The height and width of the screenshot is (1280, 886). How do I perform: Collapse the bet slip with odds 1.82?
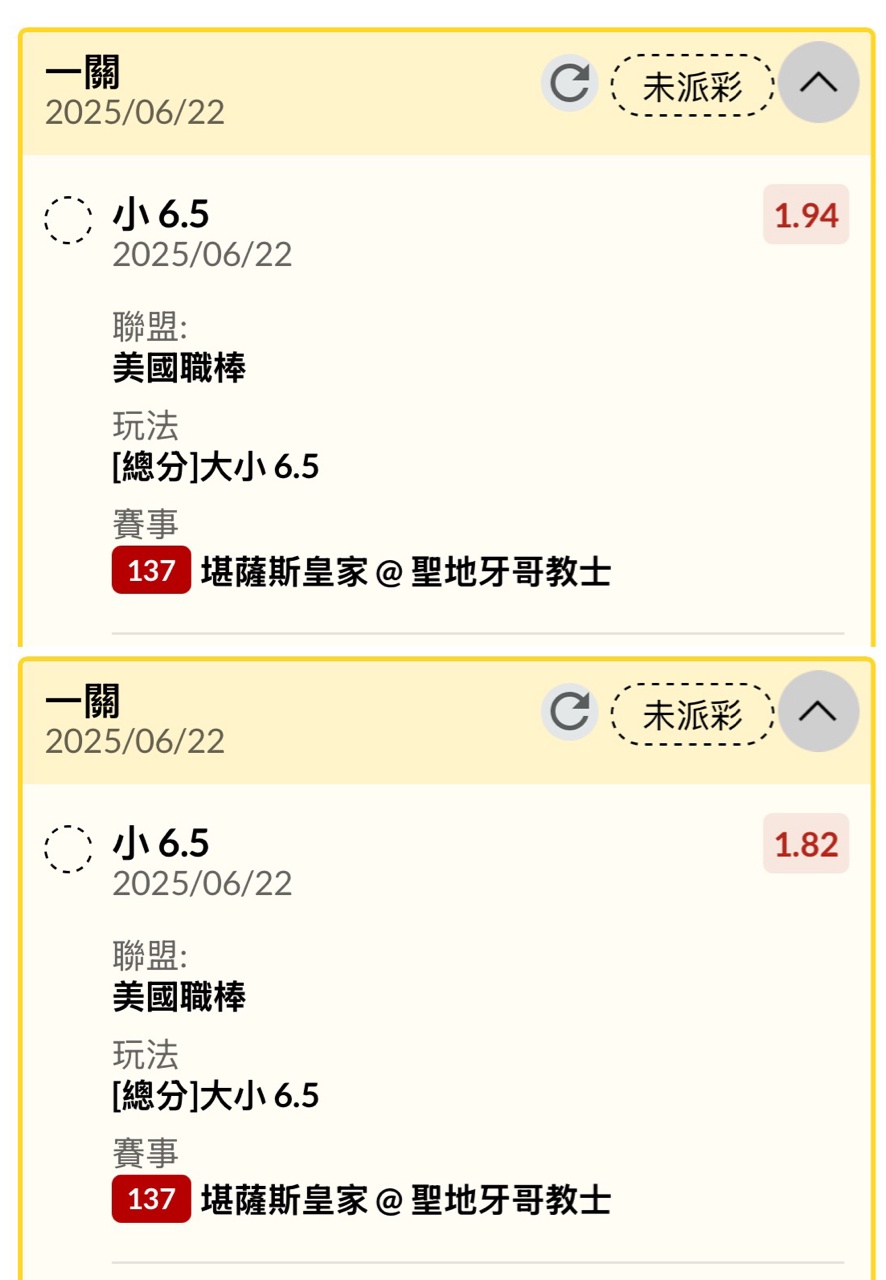coord(819,711)
